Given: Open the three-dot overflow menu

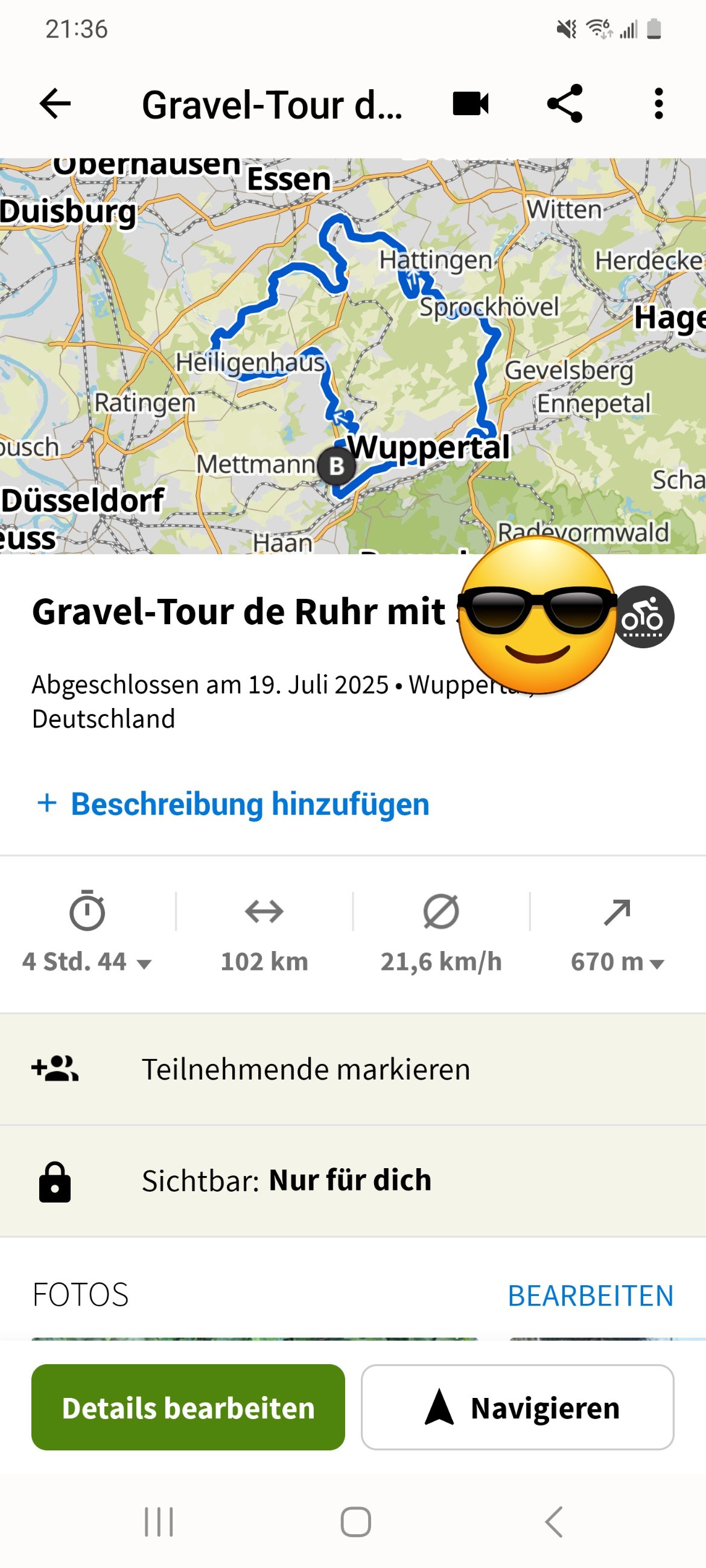Looking at the screenshot, I should (658, 104).
